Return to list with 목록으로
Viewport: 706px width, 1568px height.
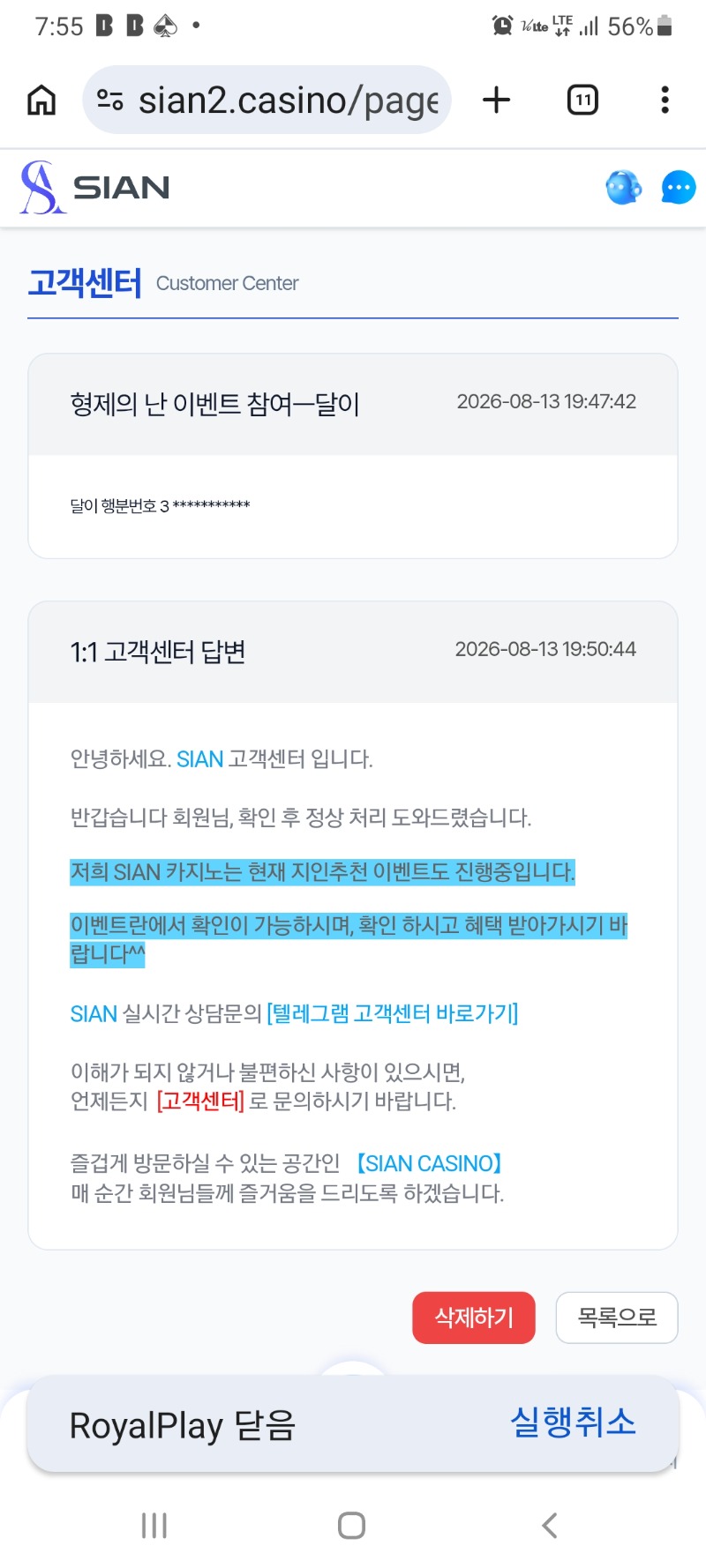[617, 1318]
